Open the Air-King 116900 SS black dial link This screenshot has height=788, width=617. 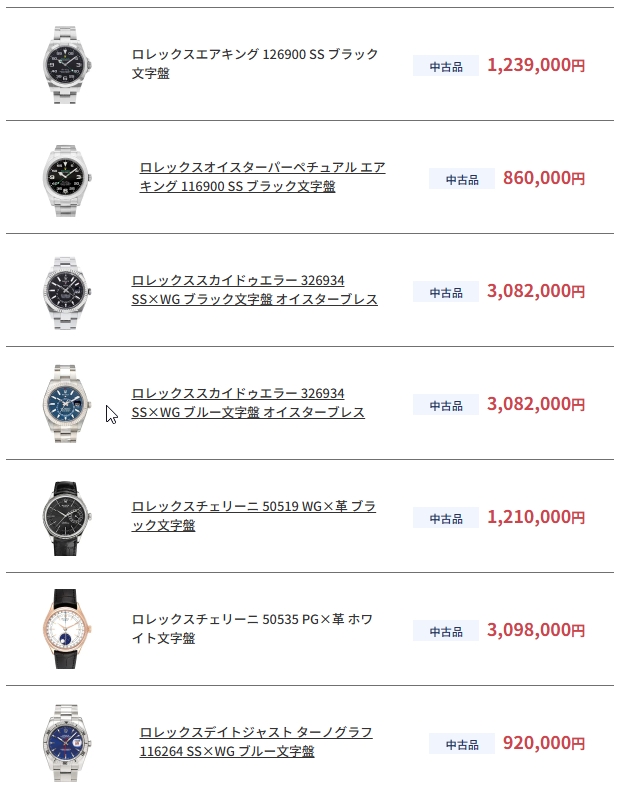pos(262,177)
